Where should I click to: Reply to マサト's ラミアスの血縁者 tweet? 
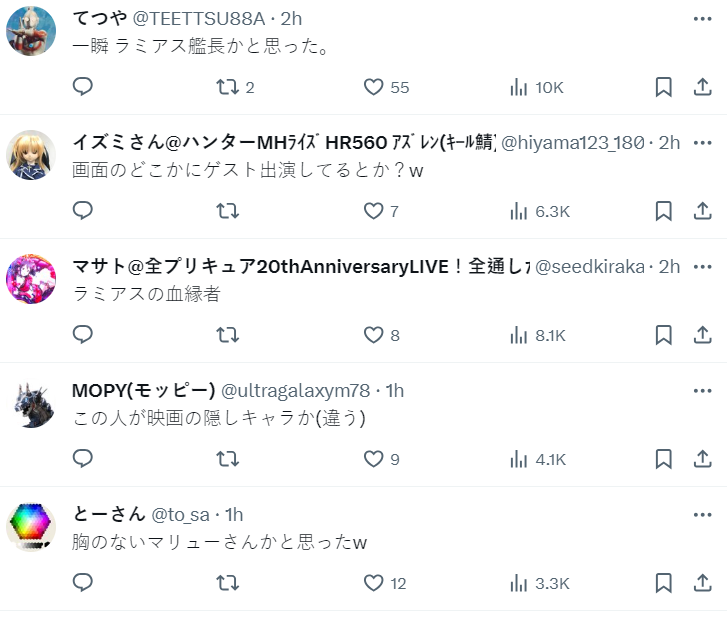tap(83, 335)
